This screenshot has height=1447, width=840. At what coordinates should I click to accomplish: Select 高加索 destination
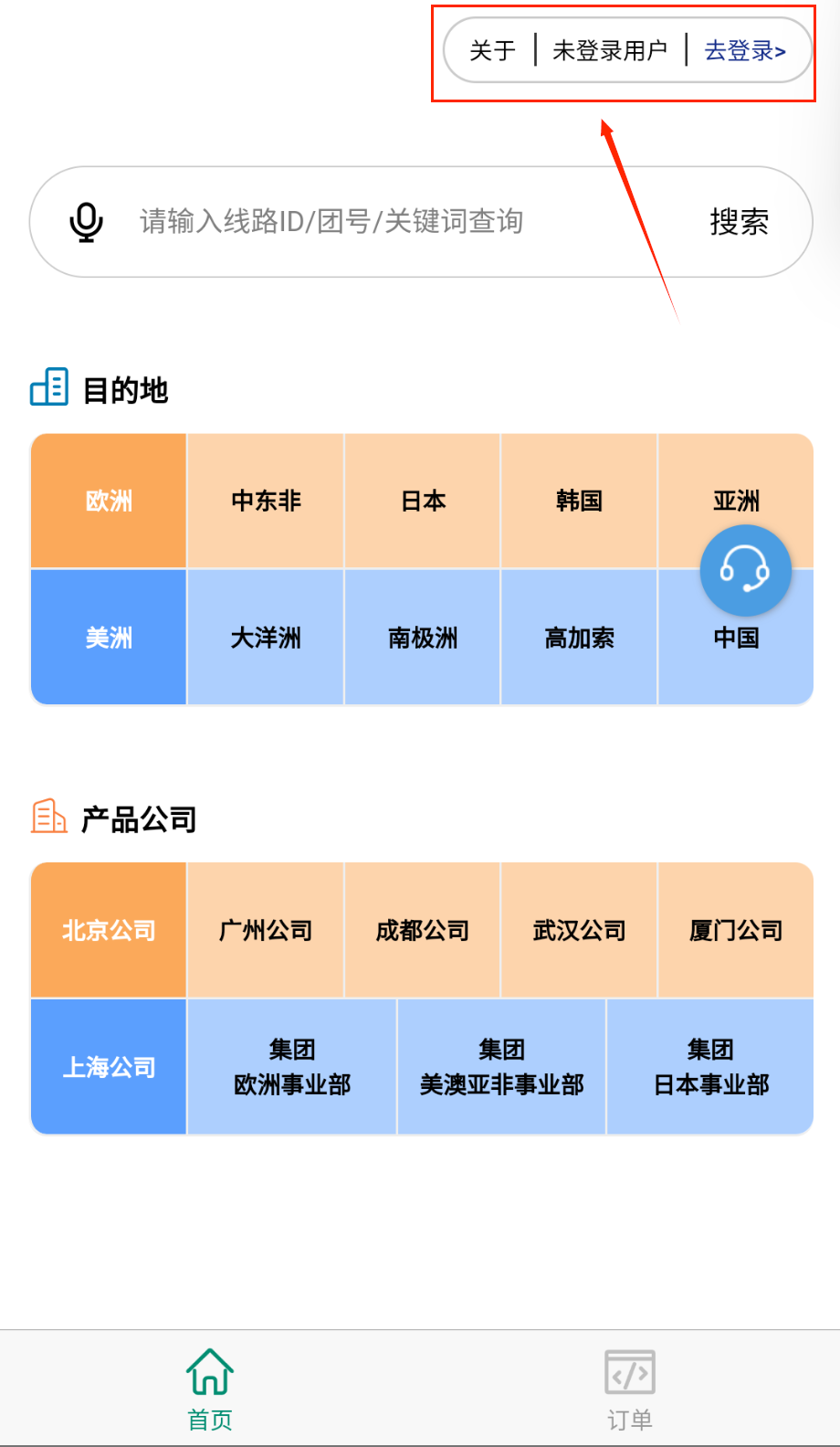pos(579,638)
